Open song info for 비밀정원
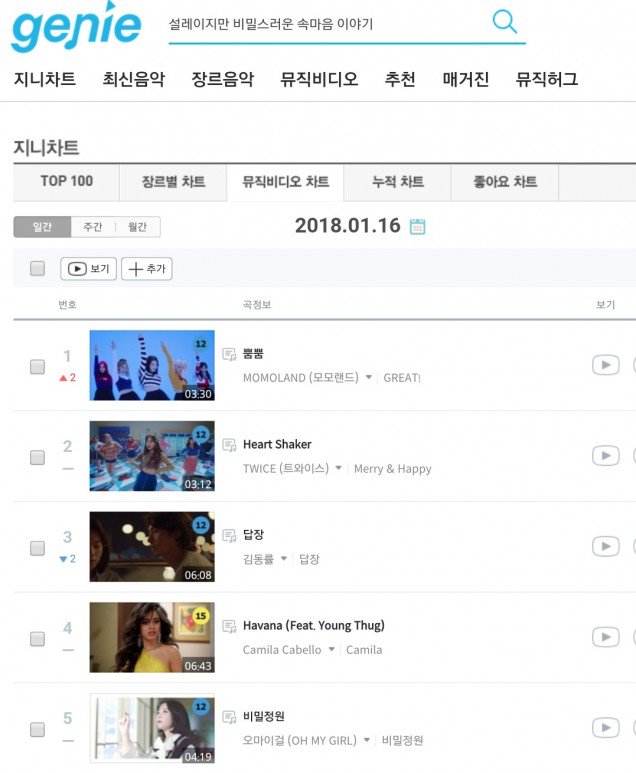This screenshot has height=773, width=636. tap(229, 717)
